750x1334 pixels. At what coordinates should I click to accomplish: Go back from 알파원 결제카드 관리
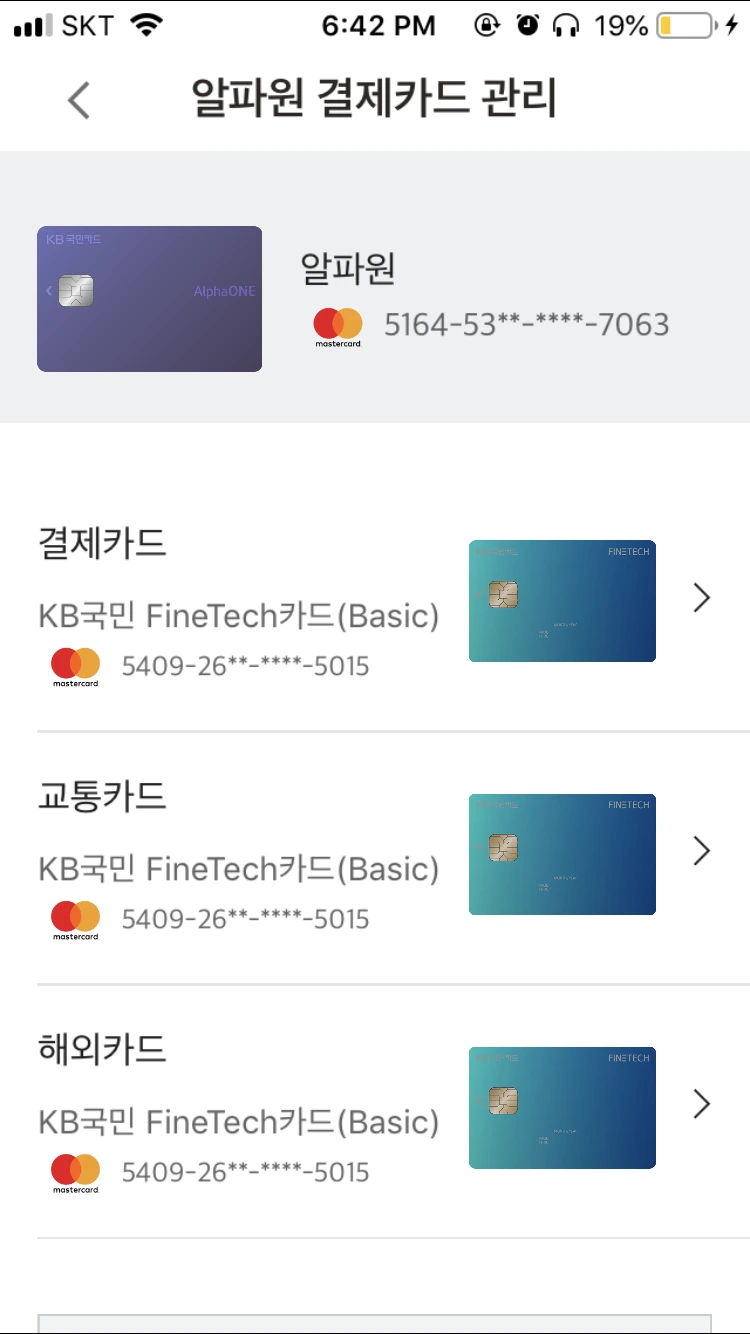click(x=79, y=100)
